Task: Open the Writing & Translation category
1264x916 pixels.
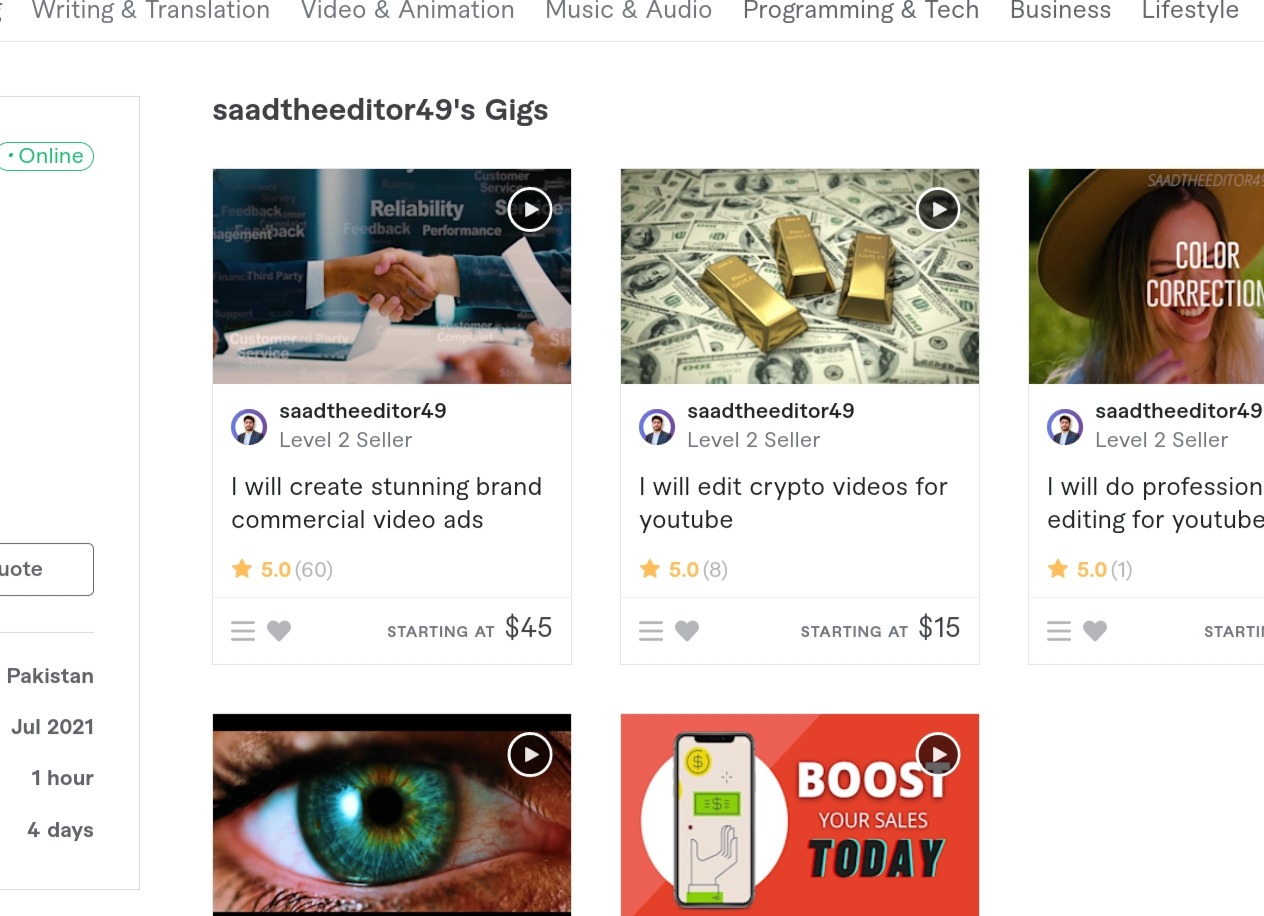Action: [150, 12]
